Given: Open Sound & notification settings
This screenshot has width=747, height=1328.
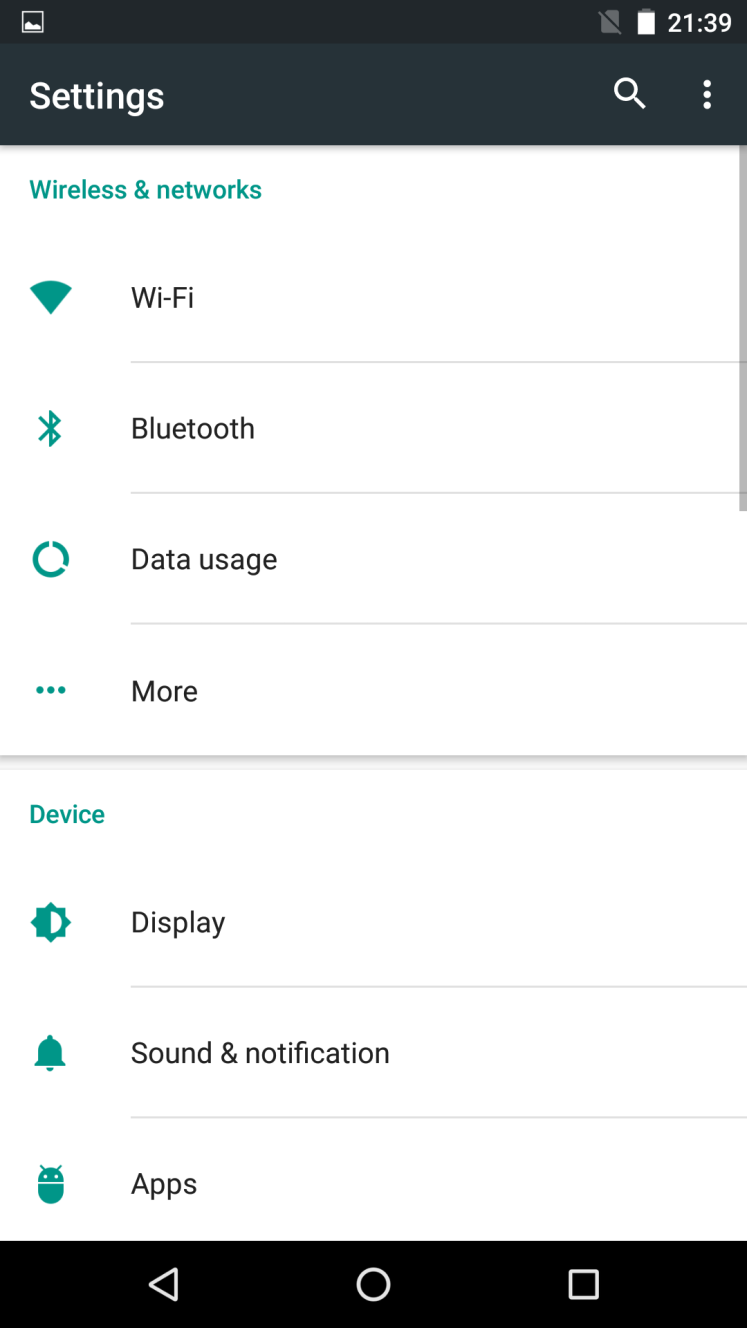Looking at the screenshot, I should [373, 1053].
